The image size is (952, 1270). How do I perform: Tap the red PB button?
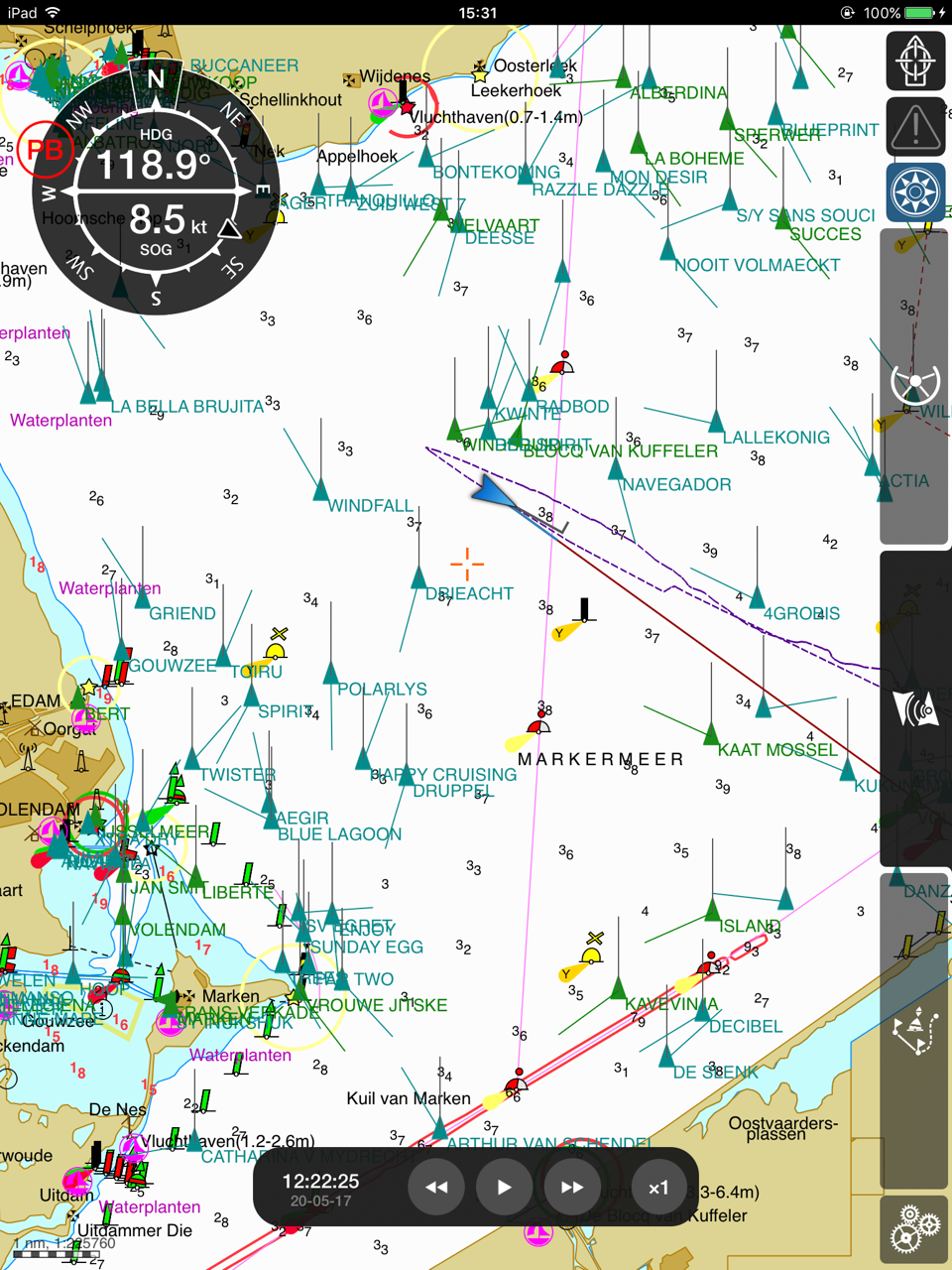pyautogui.click(x=45, y=151)
